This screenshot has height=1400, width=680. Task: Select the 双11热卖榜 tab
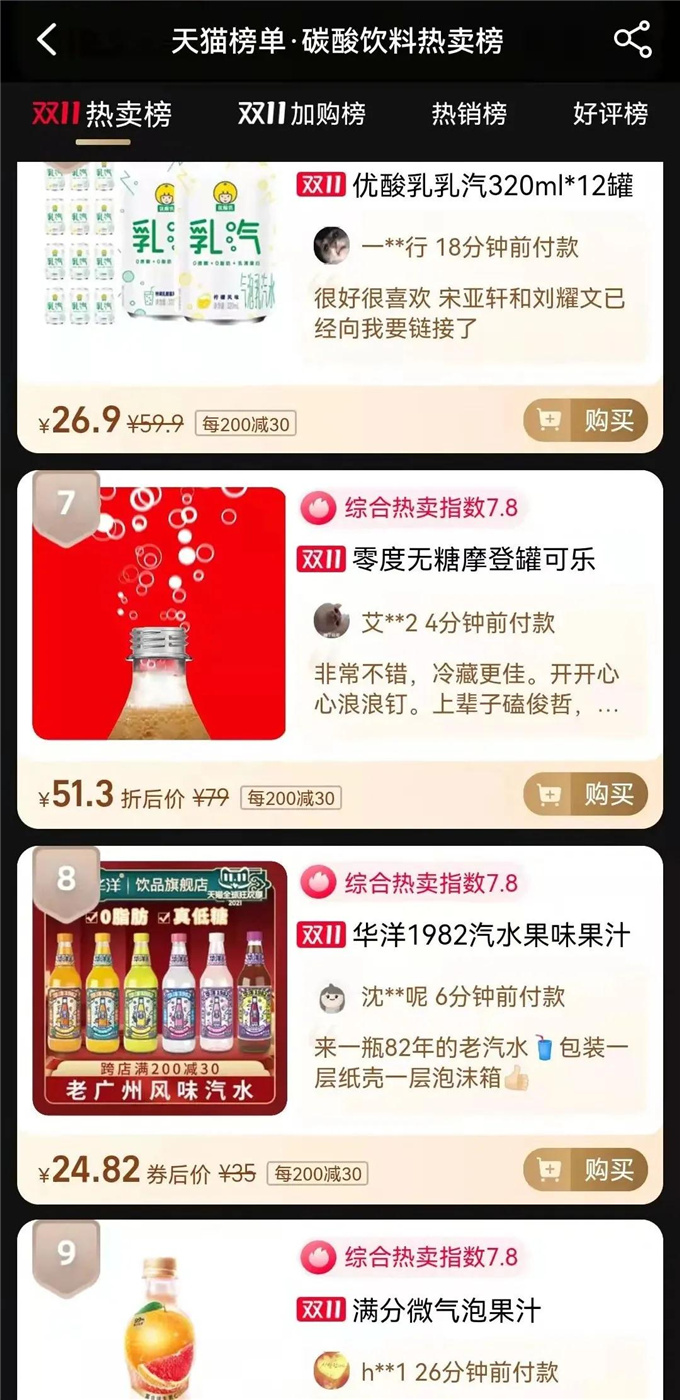102,114
